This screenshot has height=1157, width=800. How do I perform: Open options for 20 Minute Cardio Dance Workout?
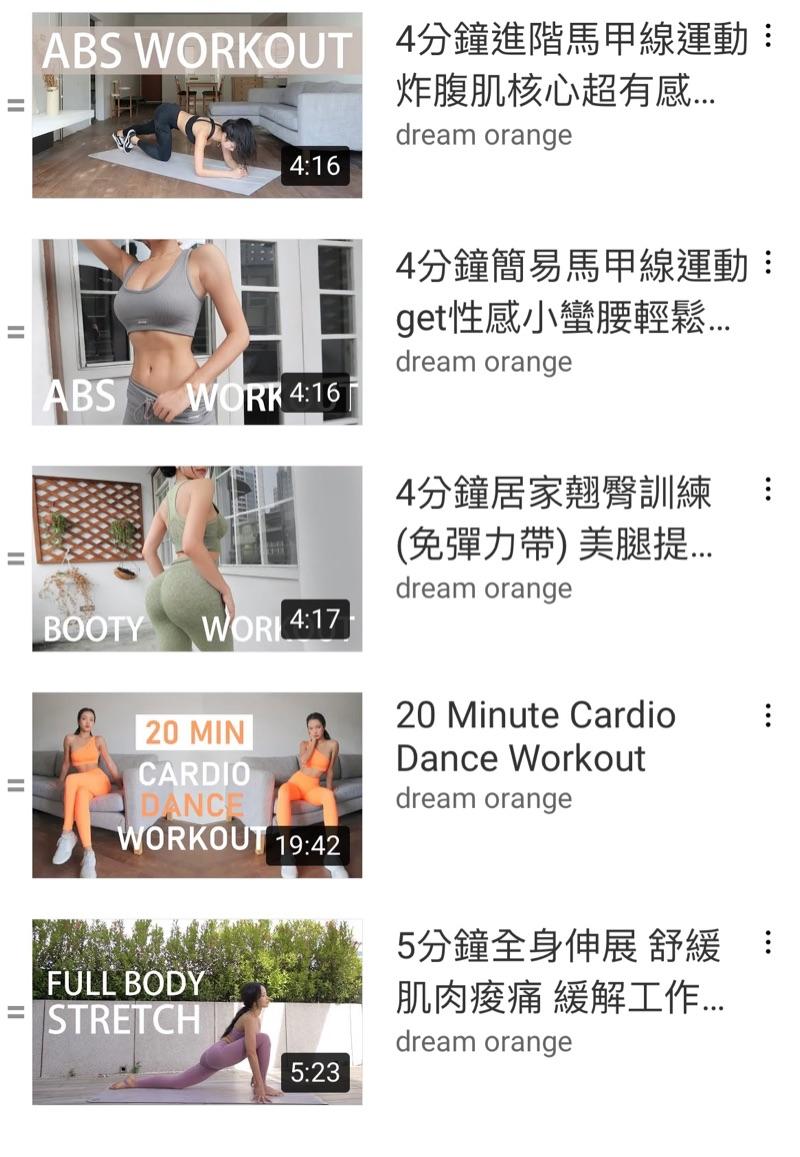pyautogui.click(x=768, y=715)
